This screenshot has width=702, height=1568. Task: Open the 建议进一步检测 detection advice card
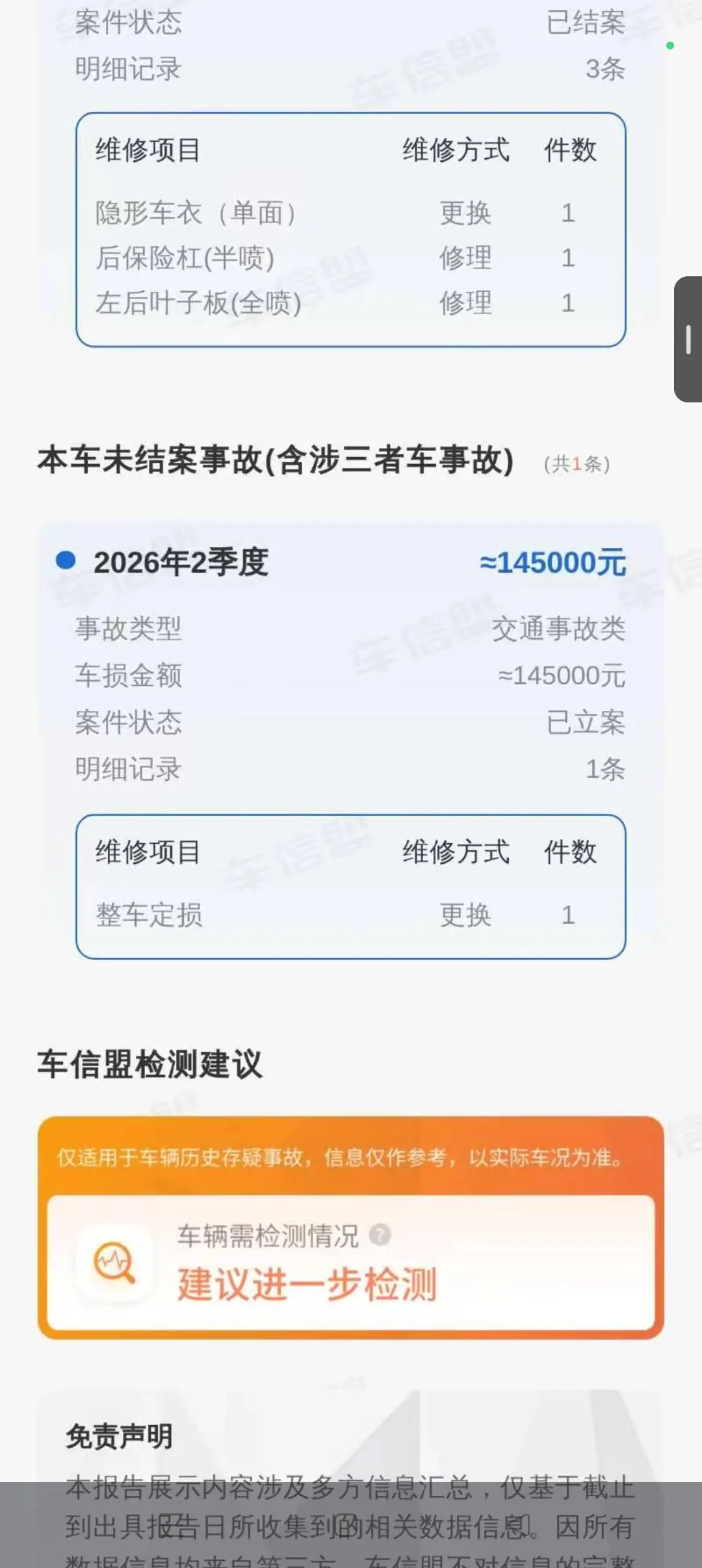[x=351, y=1262]
